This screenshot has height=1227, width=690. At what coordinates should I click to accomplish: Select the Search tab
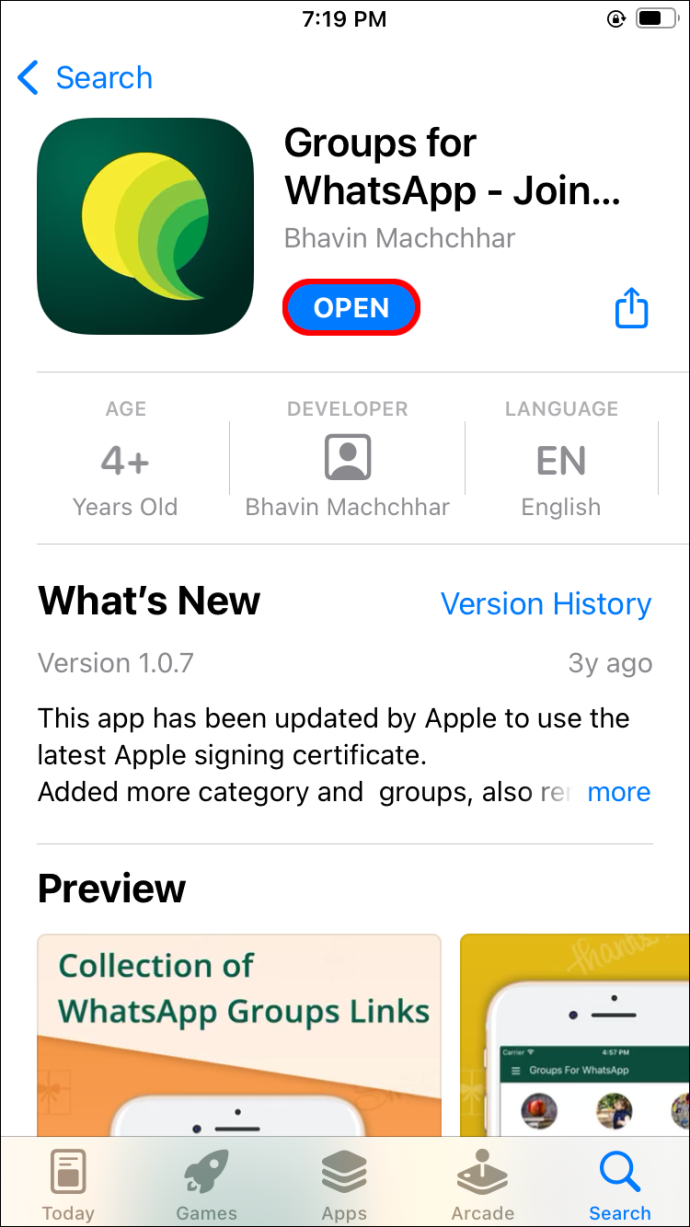click(x=620, y=1185)
